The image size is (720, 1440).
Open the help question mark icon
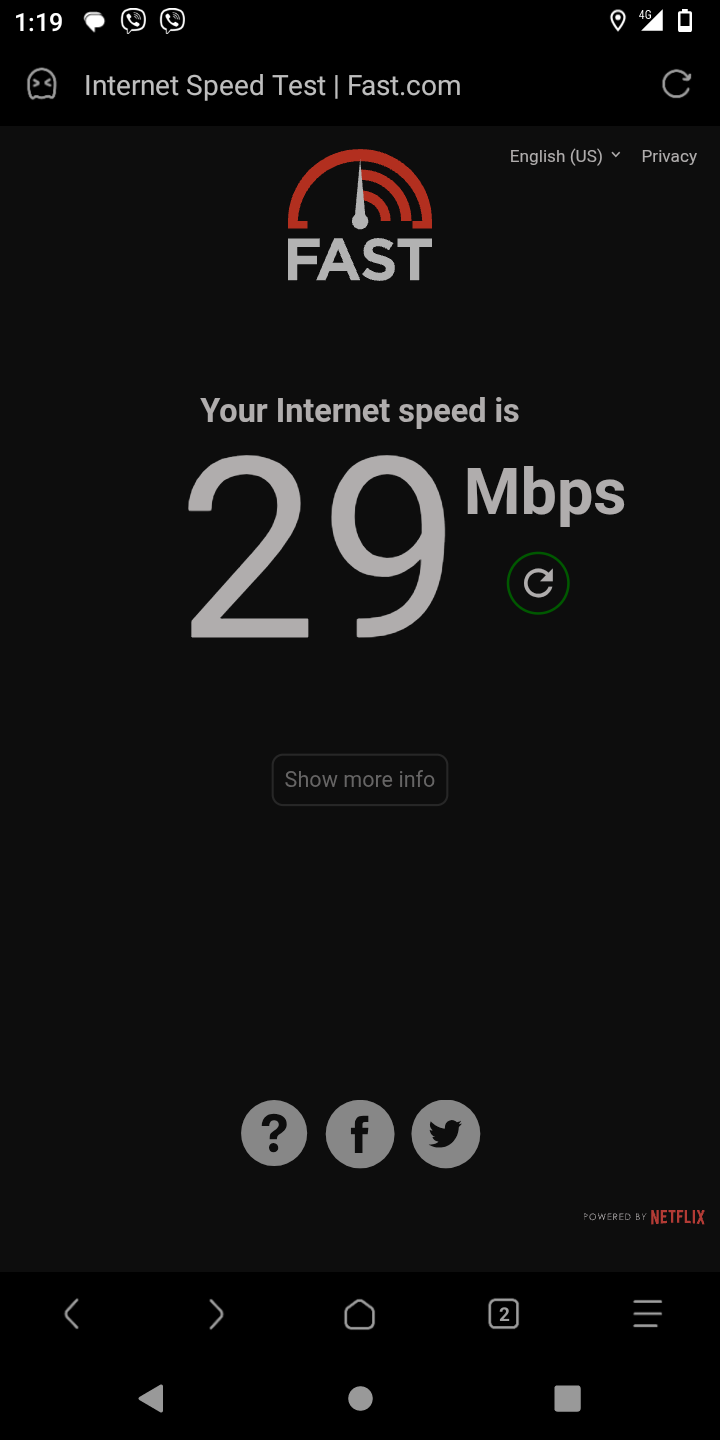274,1134
